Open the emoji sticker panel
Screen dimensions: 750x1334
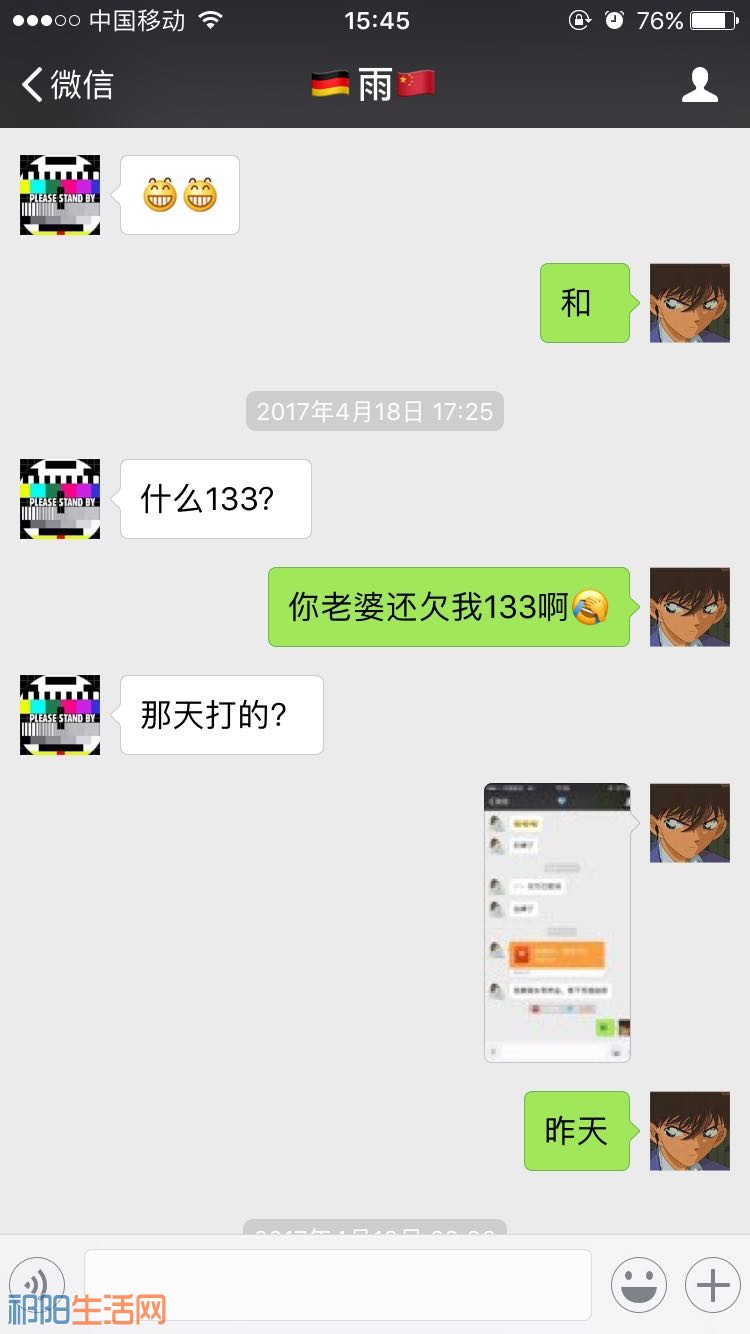pyautogui.click(x=639, y=1285)
